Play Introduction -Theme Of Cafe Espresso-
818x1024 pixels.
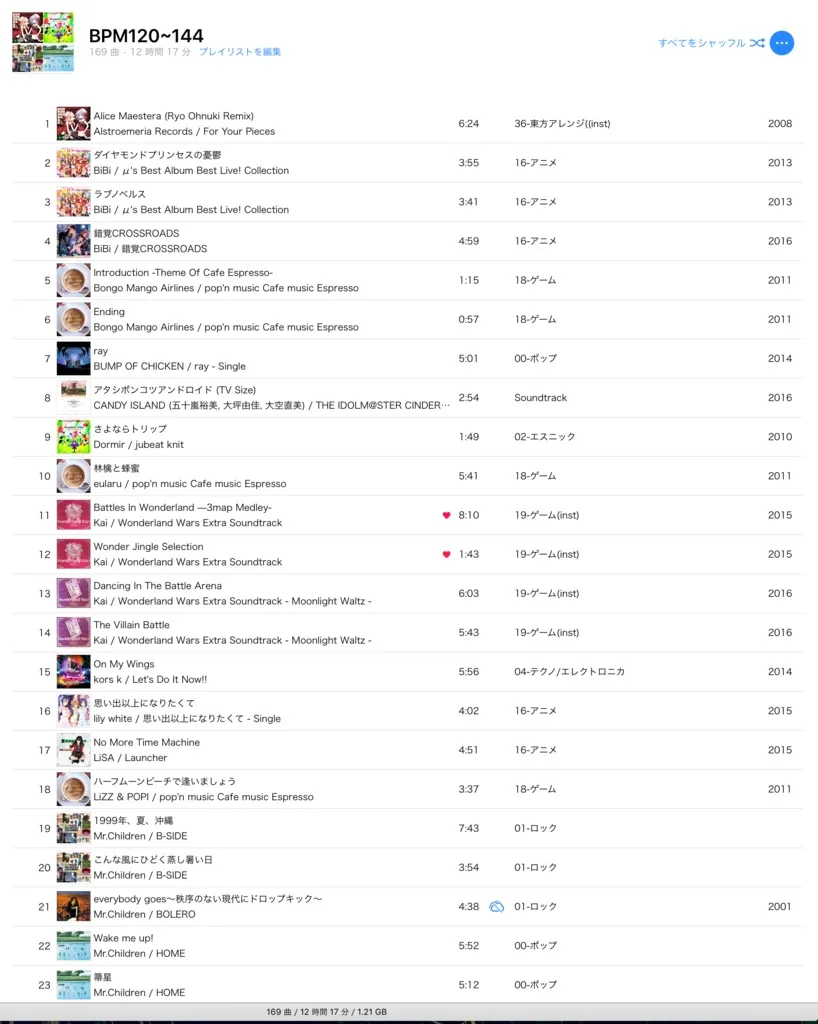(x=183, y=273)
